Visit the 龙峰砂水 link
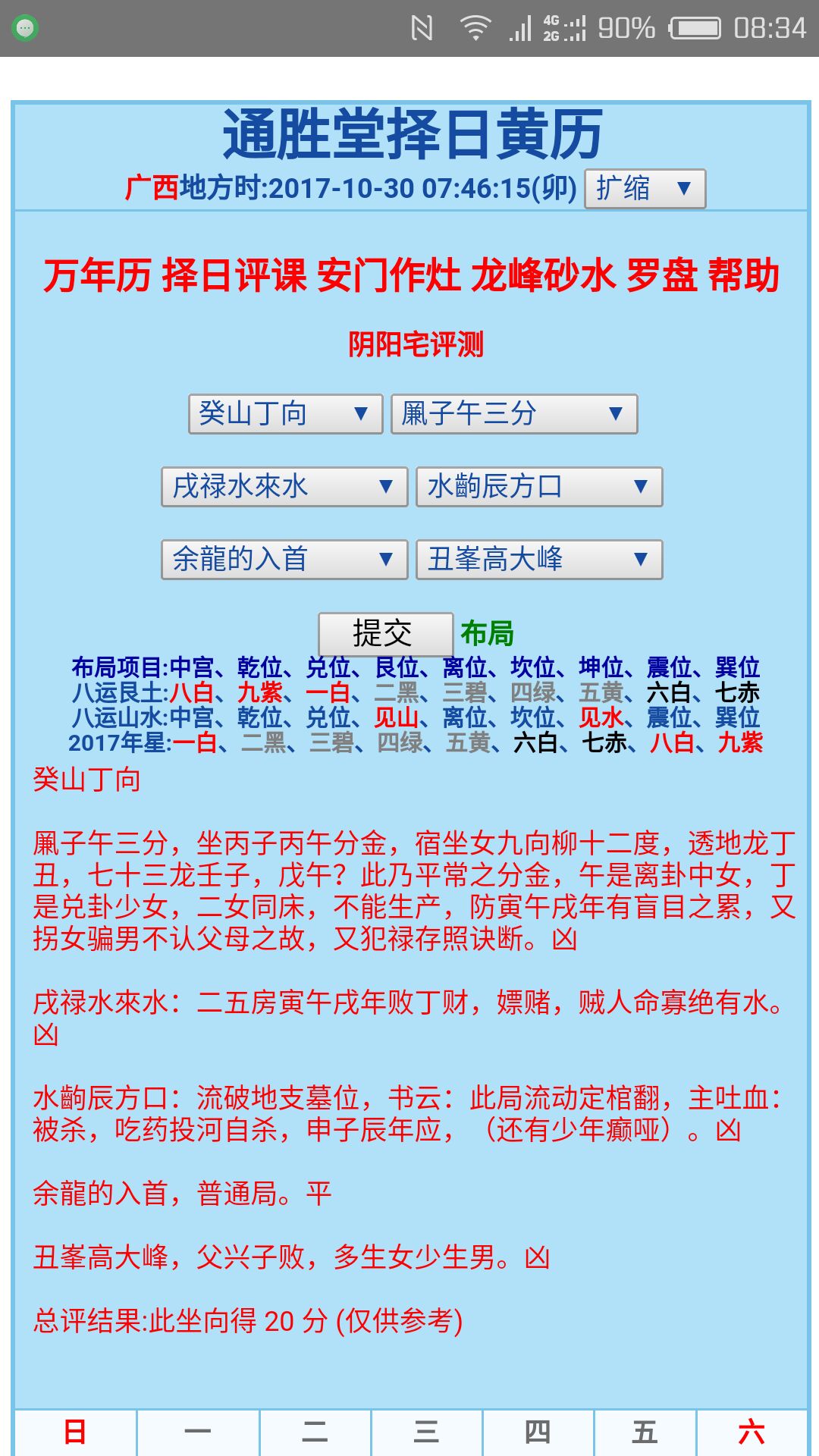 tap(543, 275)
